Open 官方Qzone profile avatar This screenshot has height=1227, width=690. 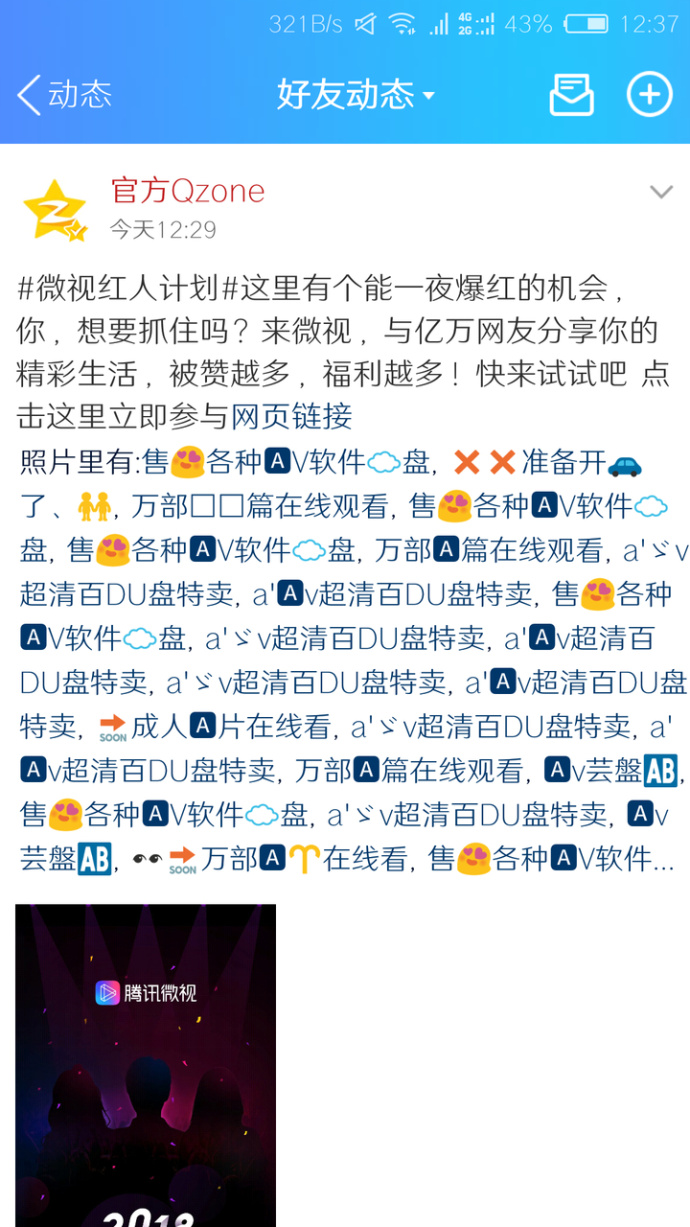tap(55, 211)
